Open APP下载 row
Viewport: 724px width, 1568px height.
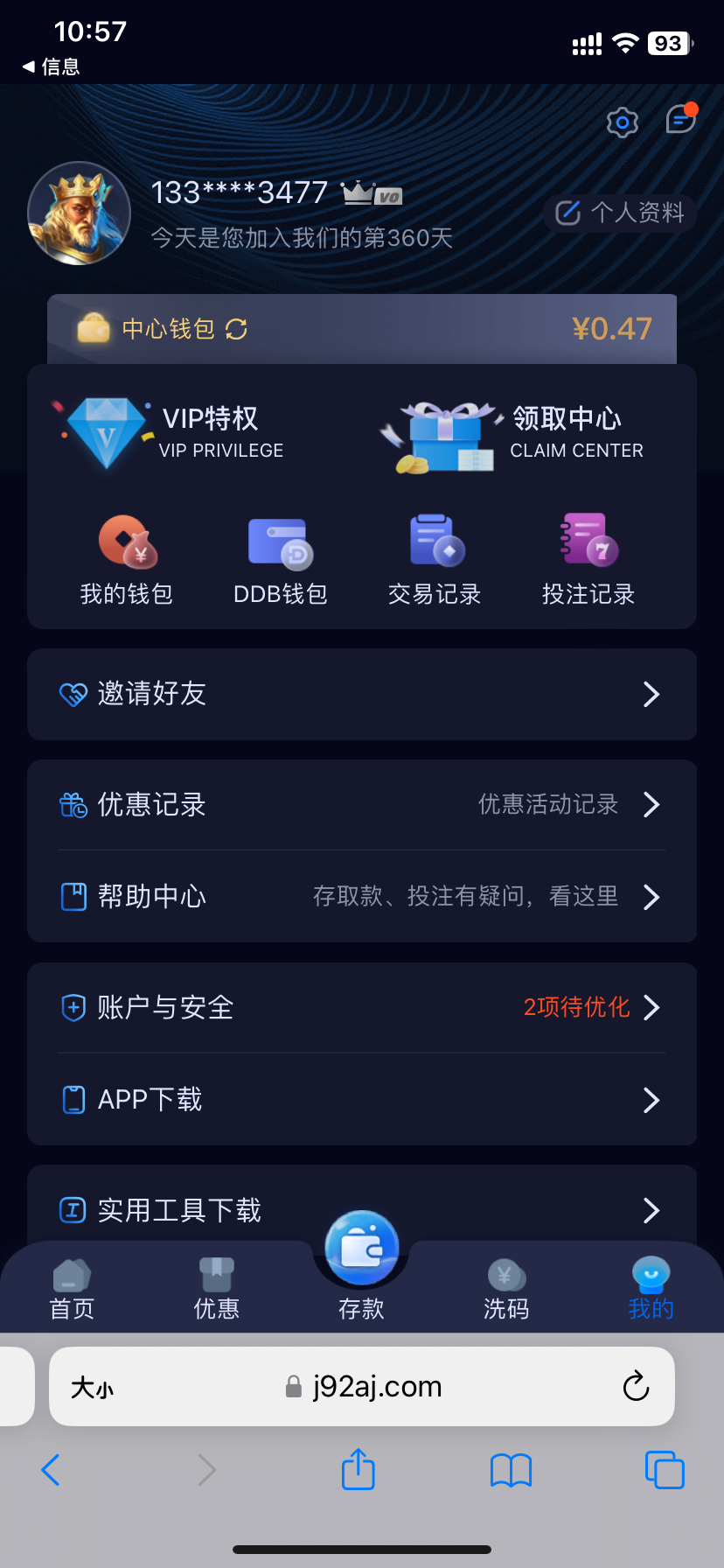[x=361, y=1099]
